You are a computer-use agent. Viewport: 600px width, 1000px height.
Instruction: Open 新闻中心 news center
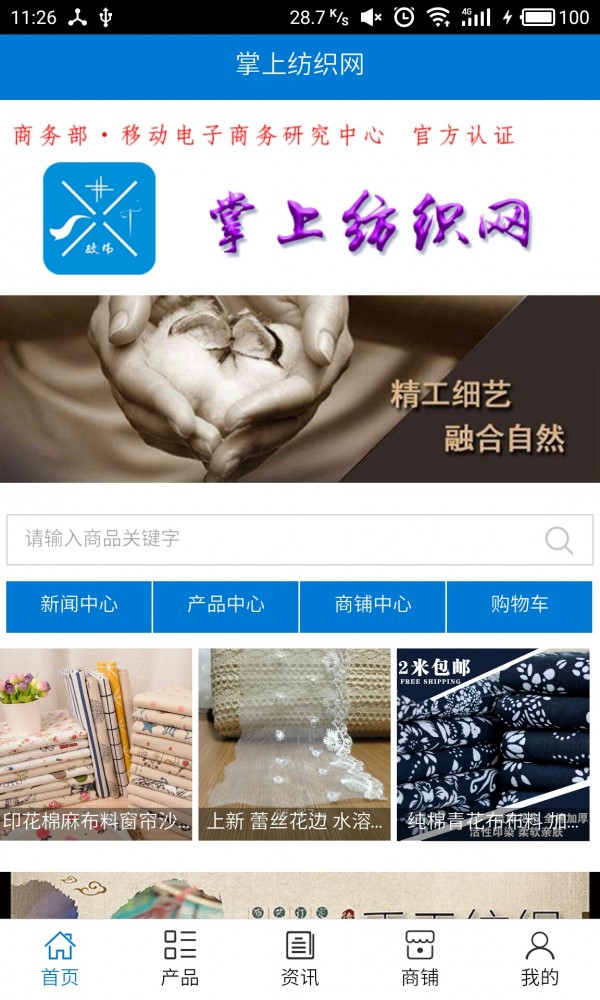[79, 605]
